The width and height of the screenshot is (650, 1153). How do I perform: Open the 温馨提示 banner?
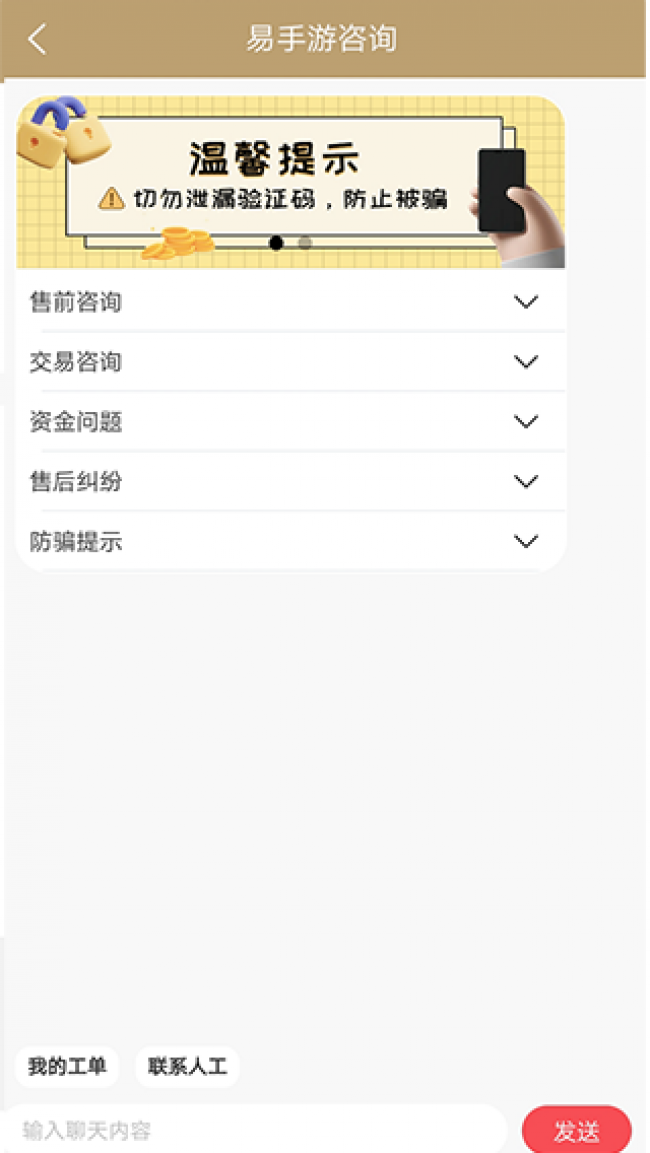tap(290, 180)
